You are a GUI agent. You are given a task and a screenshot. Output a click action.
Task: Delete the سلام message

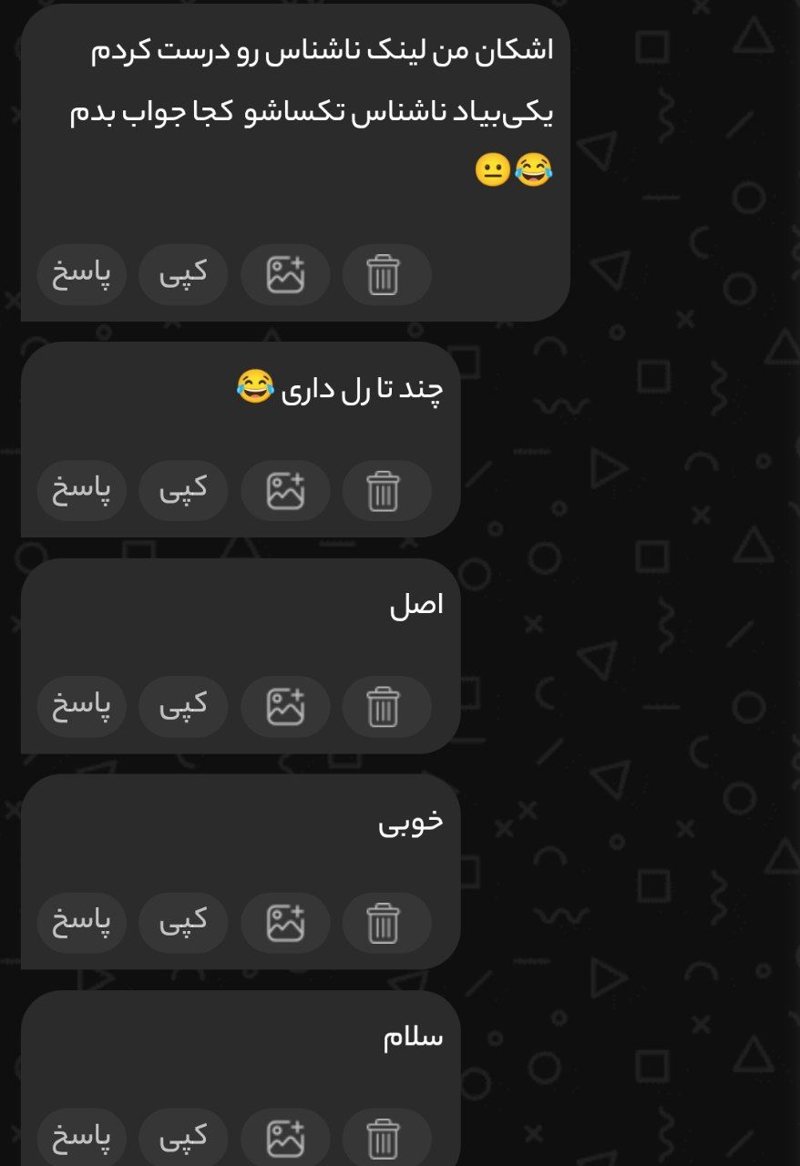384,1138
